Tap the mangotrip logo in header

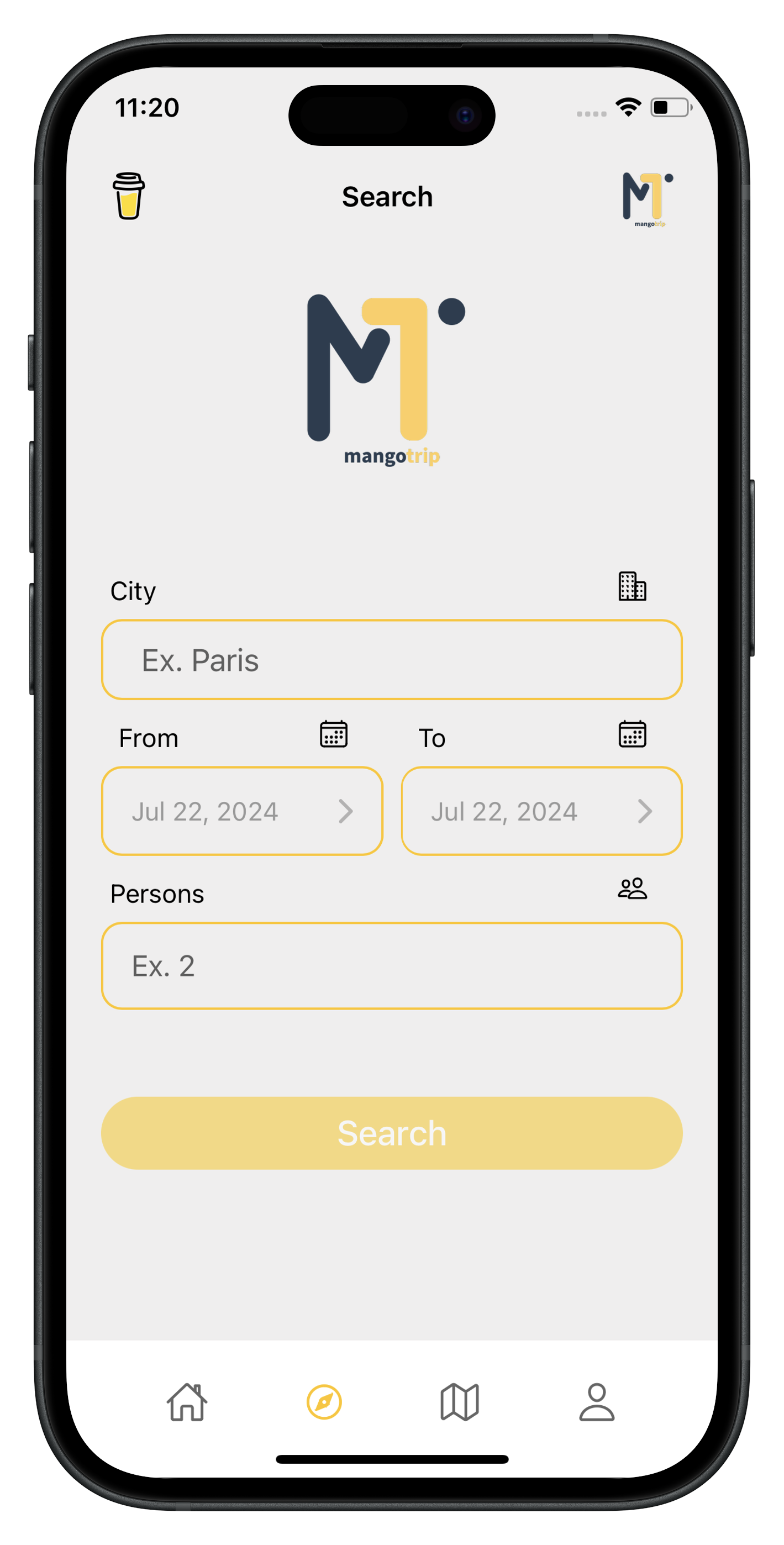tap(647, 199)
